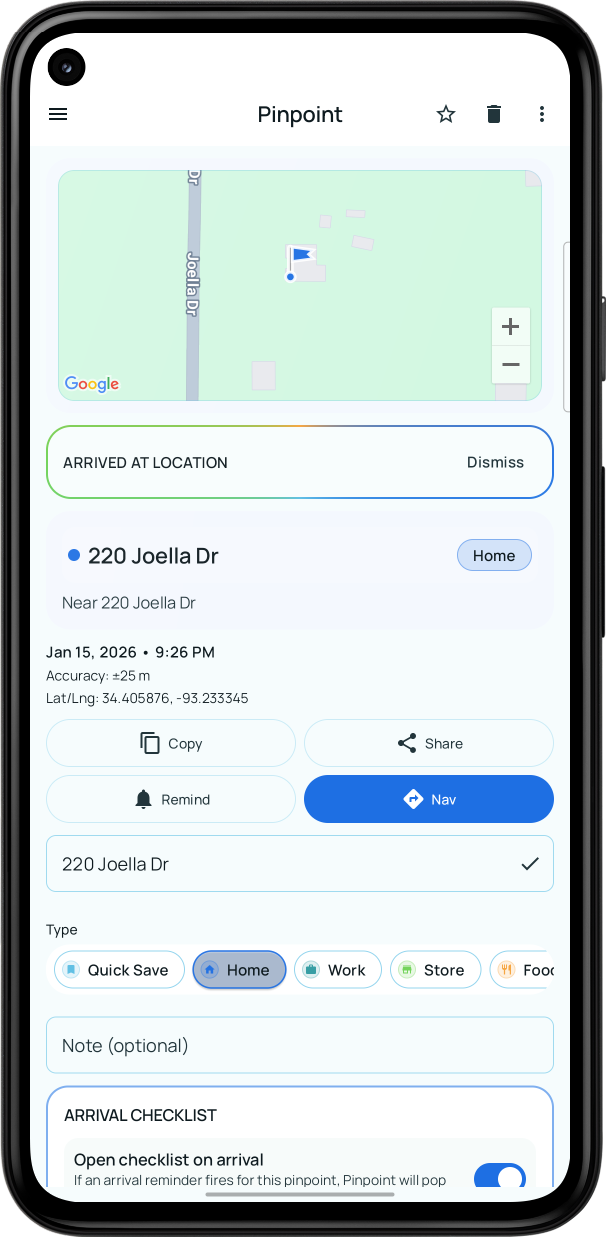Confirm the name with the checkmark

point(530,864)
